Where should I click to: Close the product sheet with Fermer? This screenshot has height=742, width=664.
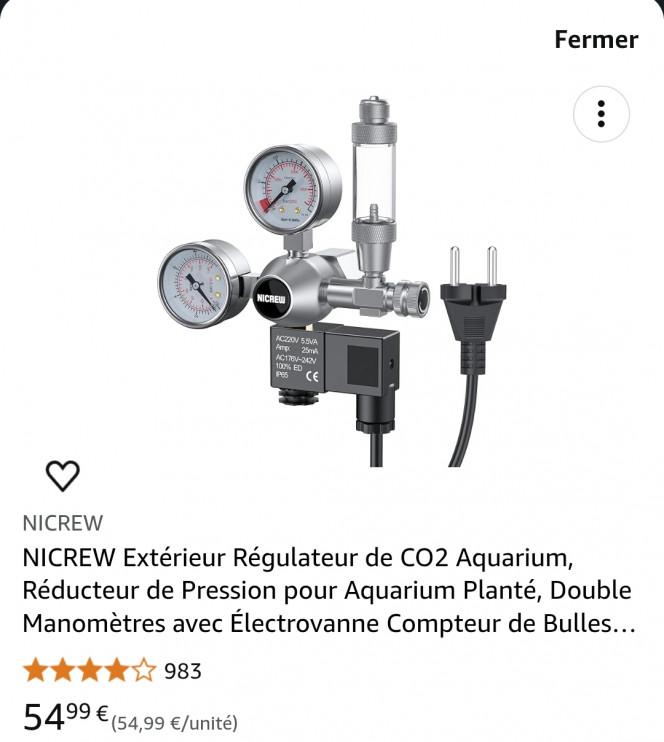[x=595, y=40]
